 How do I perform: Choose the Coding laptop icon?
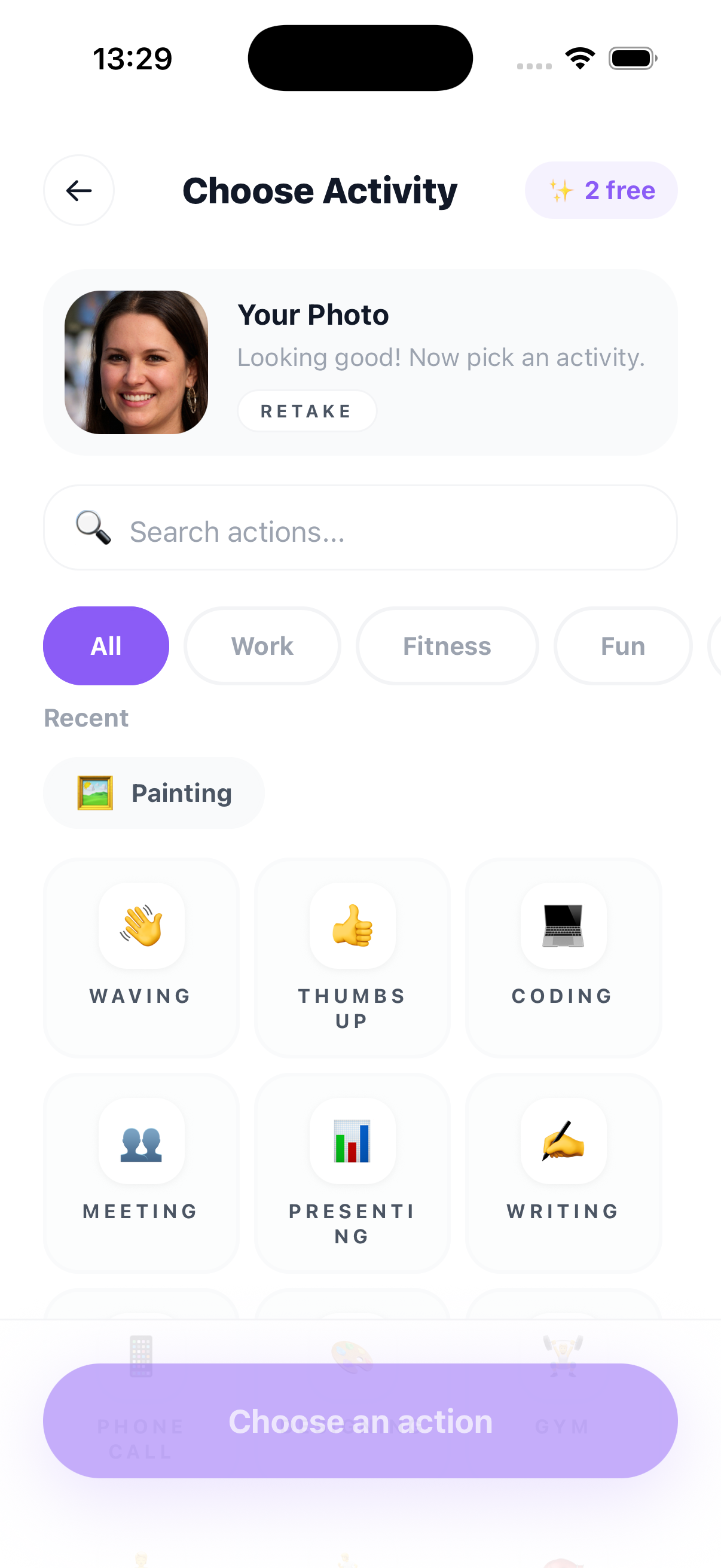coord(563,926)
